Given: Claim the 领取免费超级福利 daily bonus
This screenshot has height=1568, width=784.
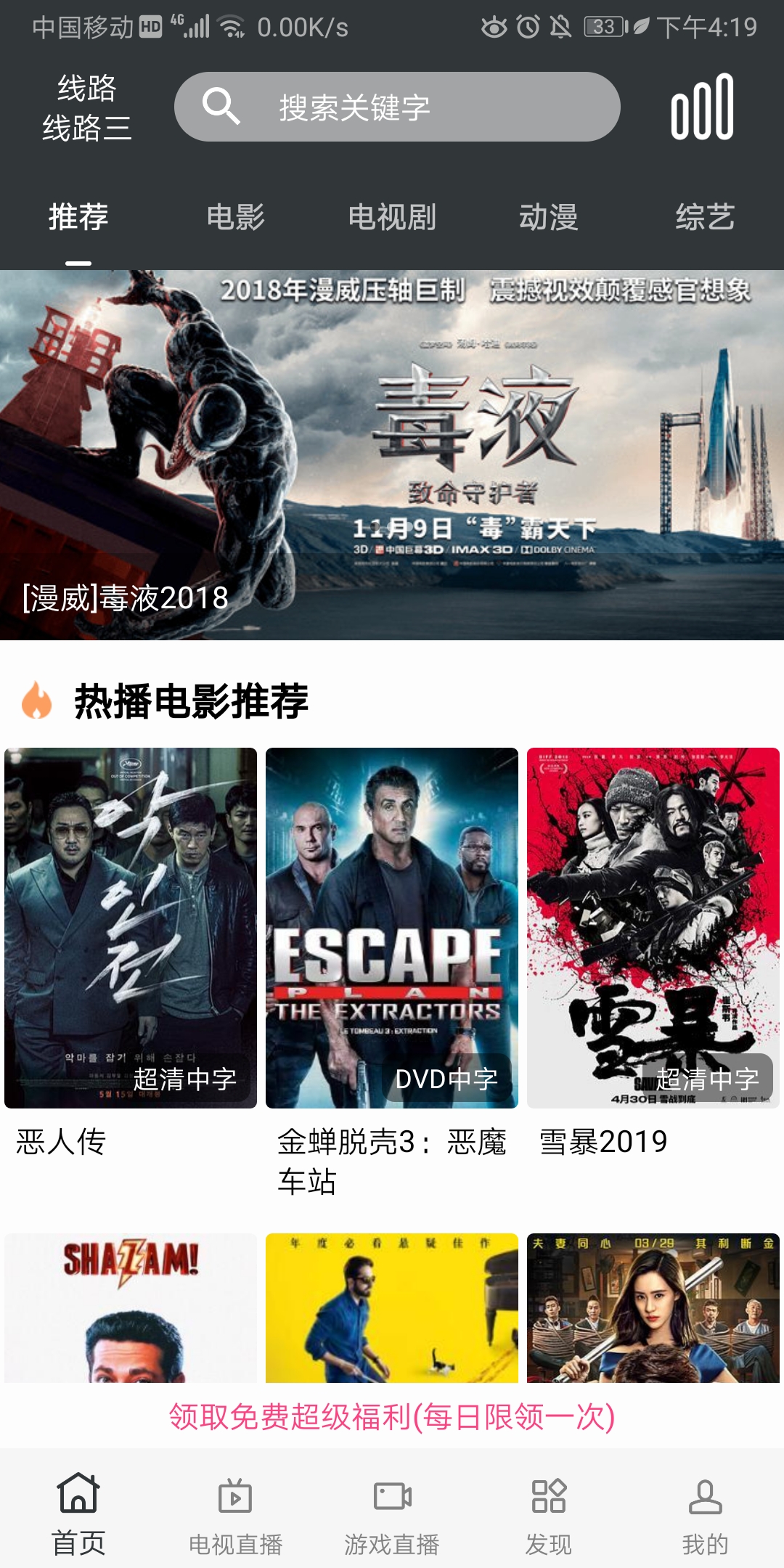Looking at the screenshot, I should tap(392, 1416).
